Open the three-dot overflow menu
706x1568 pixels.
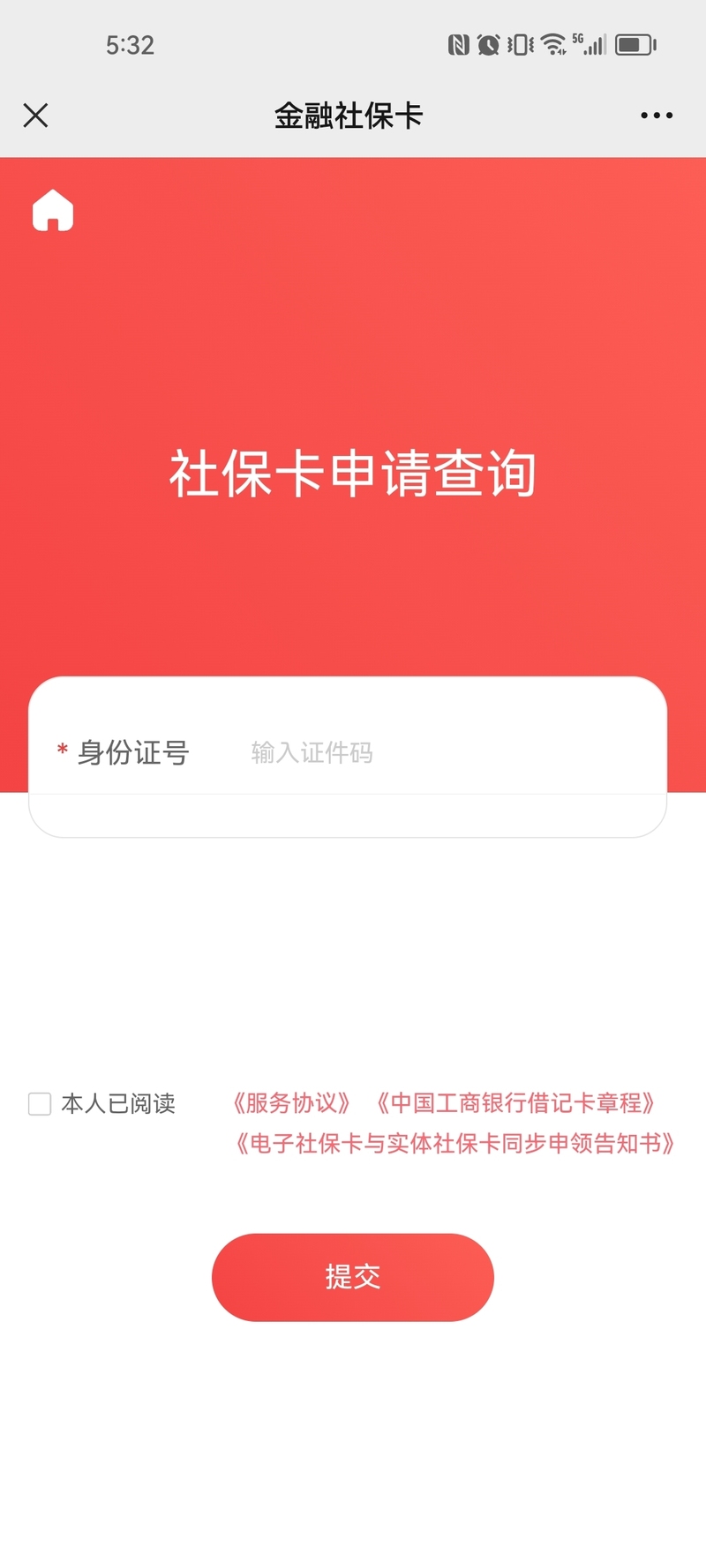pyautogui.click(x=657, y=116)
